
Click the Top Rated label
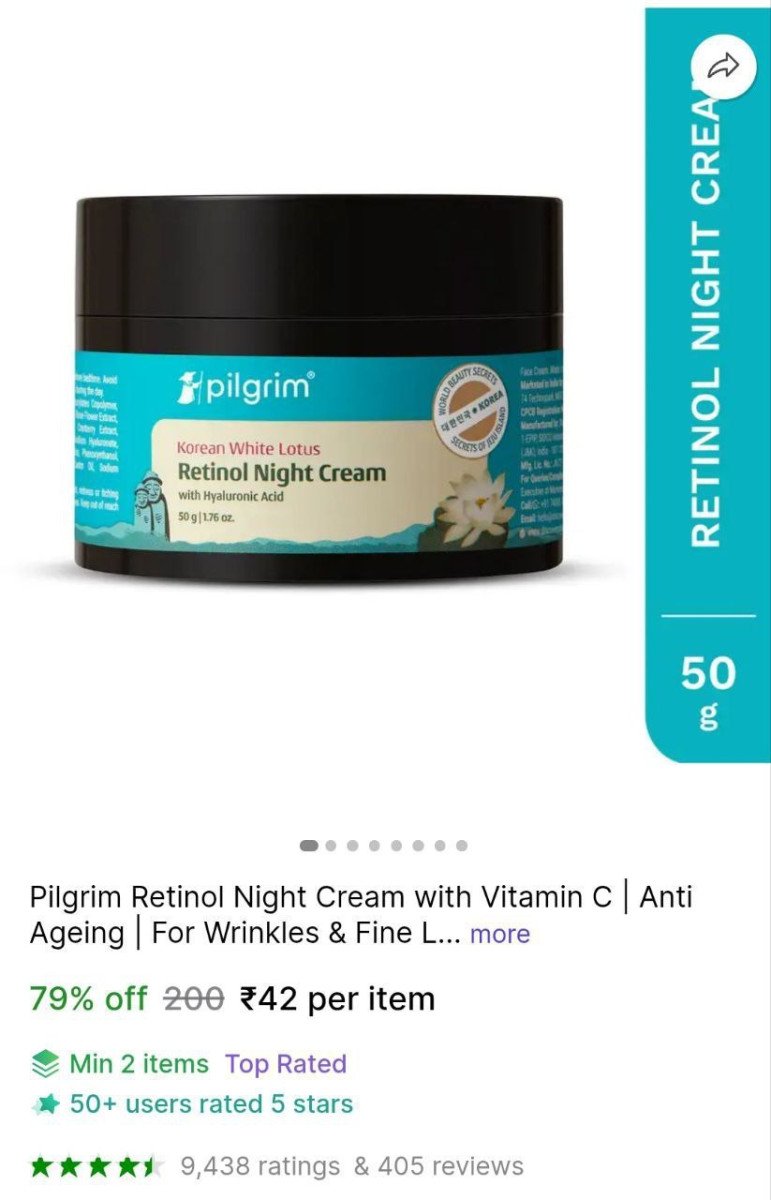coord(285,1064)
